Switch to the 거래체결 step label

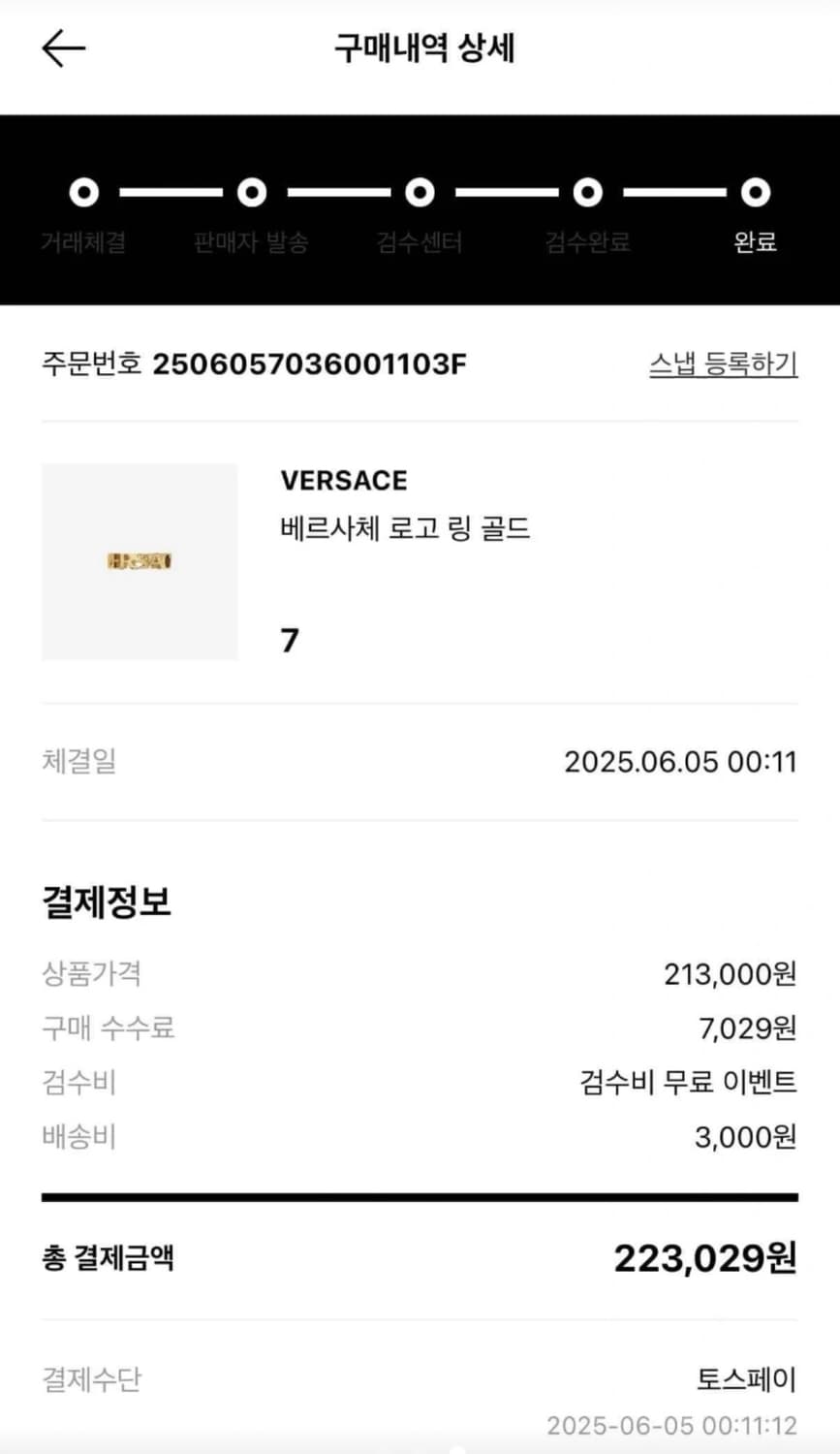83,244
